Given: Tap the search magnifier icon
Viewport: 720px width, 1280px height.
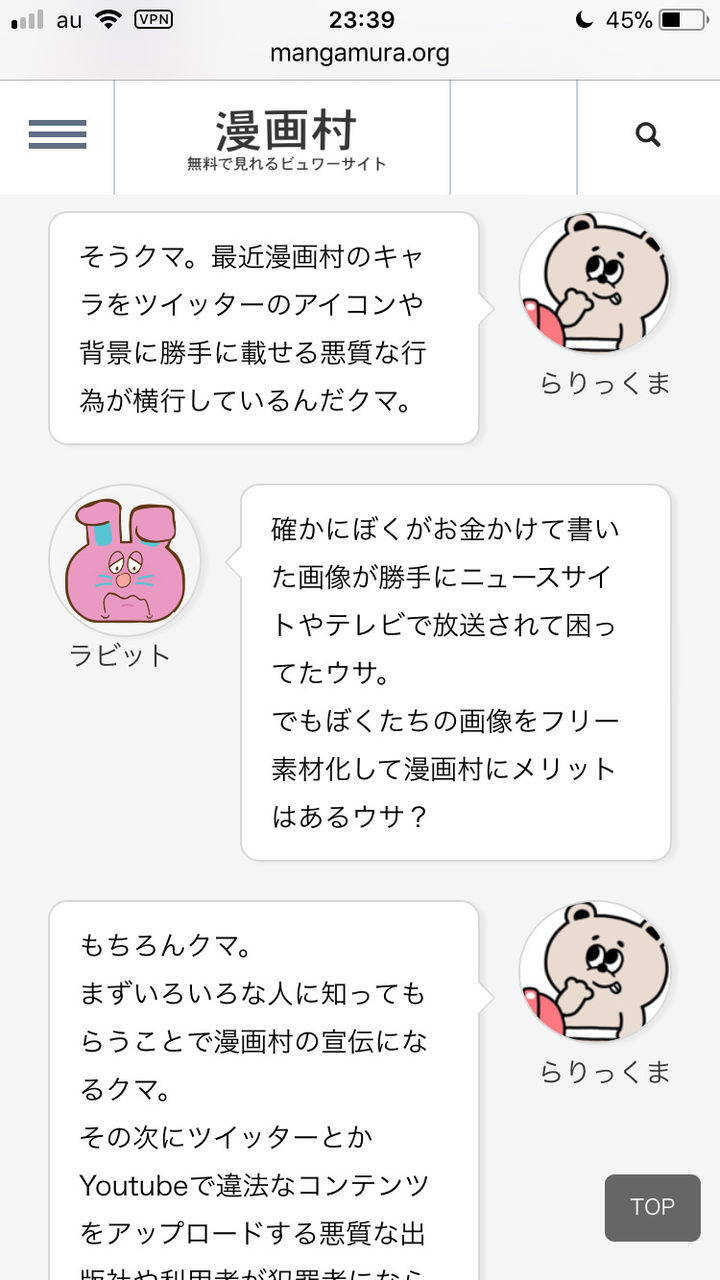Looking at the screenshot, I should coord(648,134).
